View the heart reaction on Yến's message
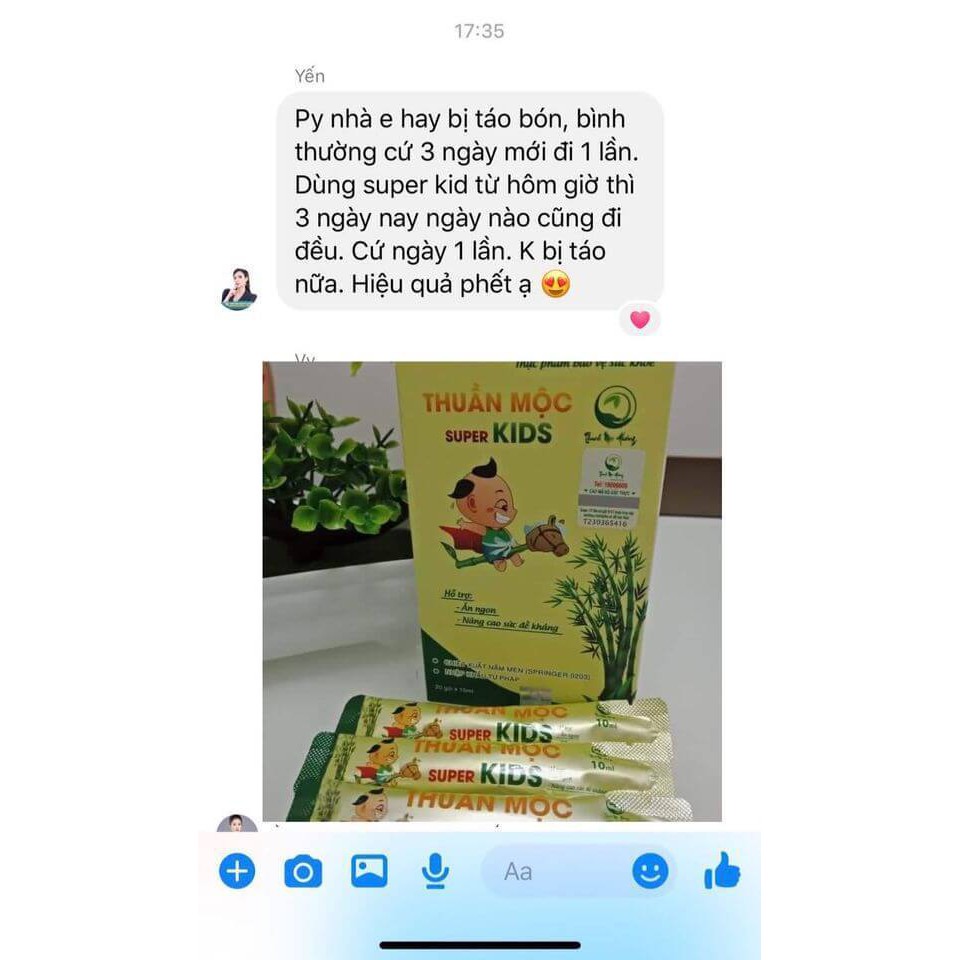Viewport: 960px width, 960px height. pos(640,320)
